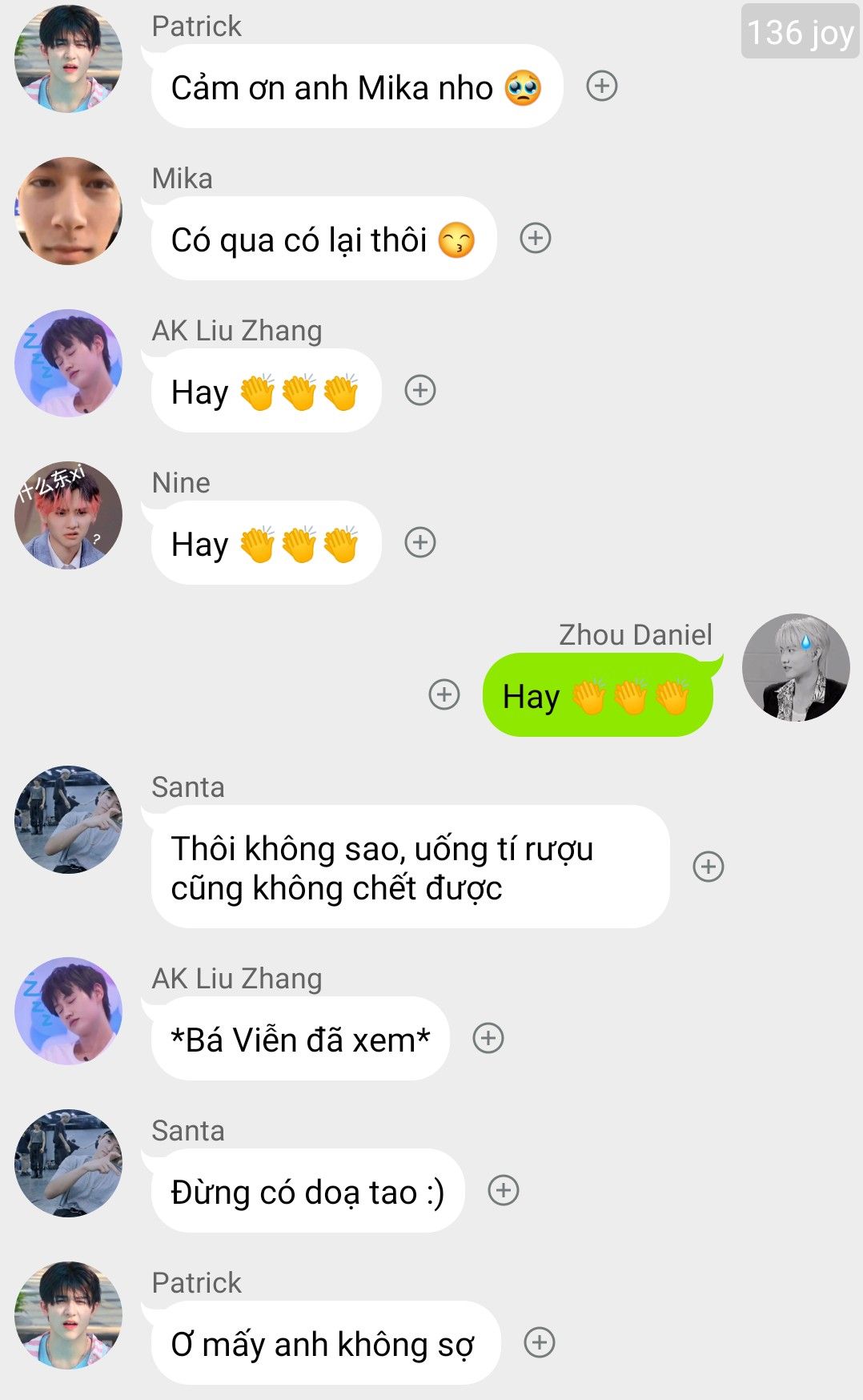Tap plus next to Santa's "Thôi không sao" message

pyautogui.click(x=708, y=867)
